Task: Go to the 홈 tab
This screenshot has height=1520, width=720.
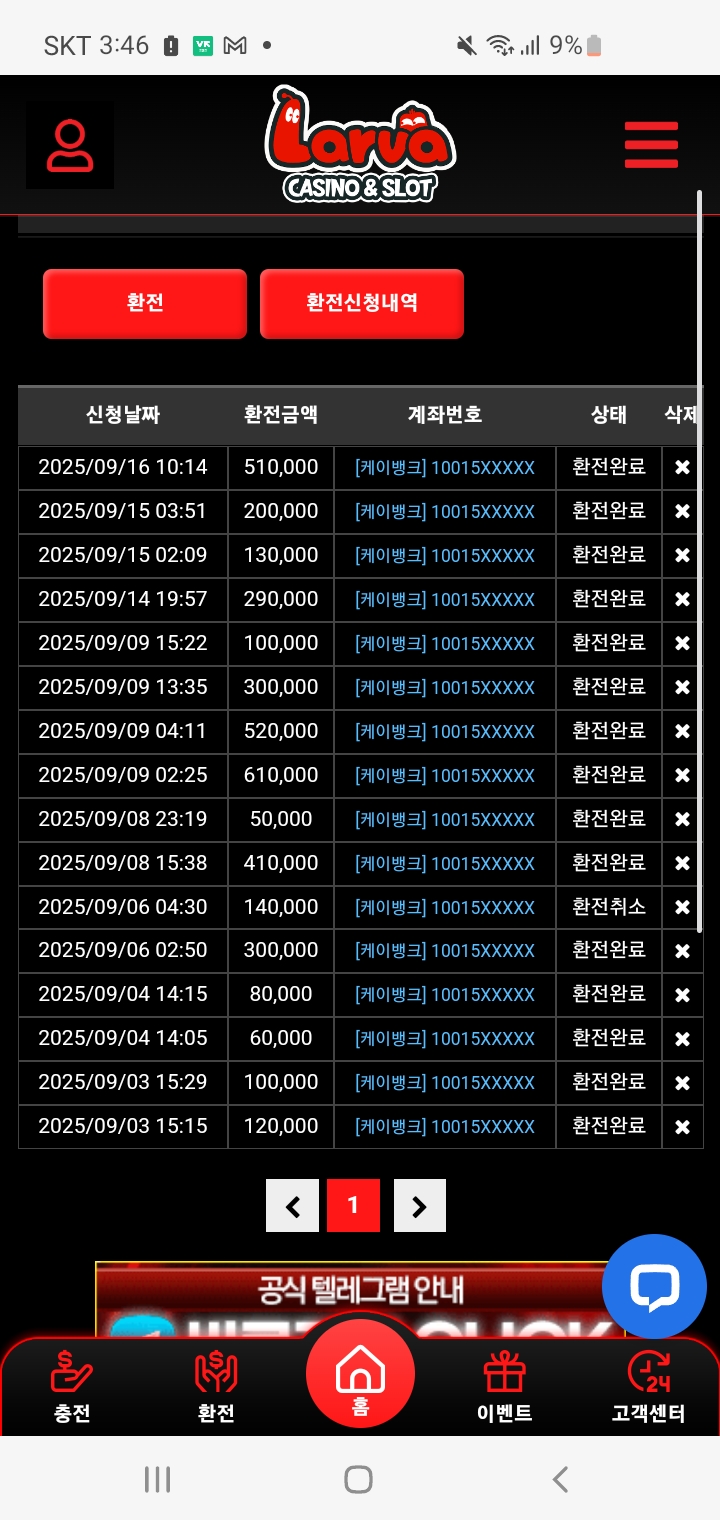Action: tap(360, 1376)
